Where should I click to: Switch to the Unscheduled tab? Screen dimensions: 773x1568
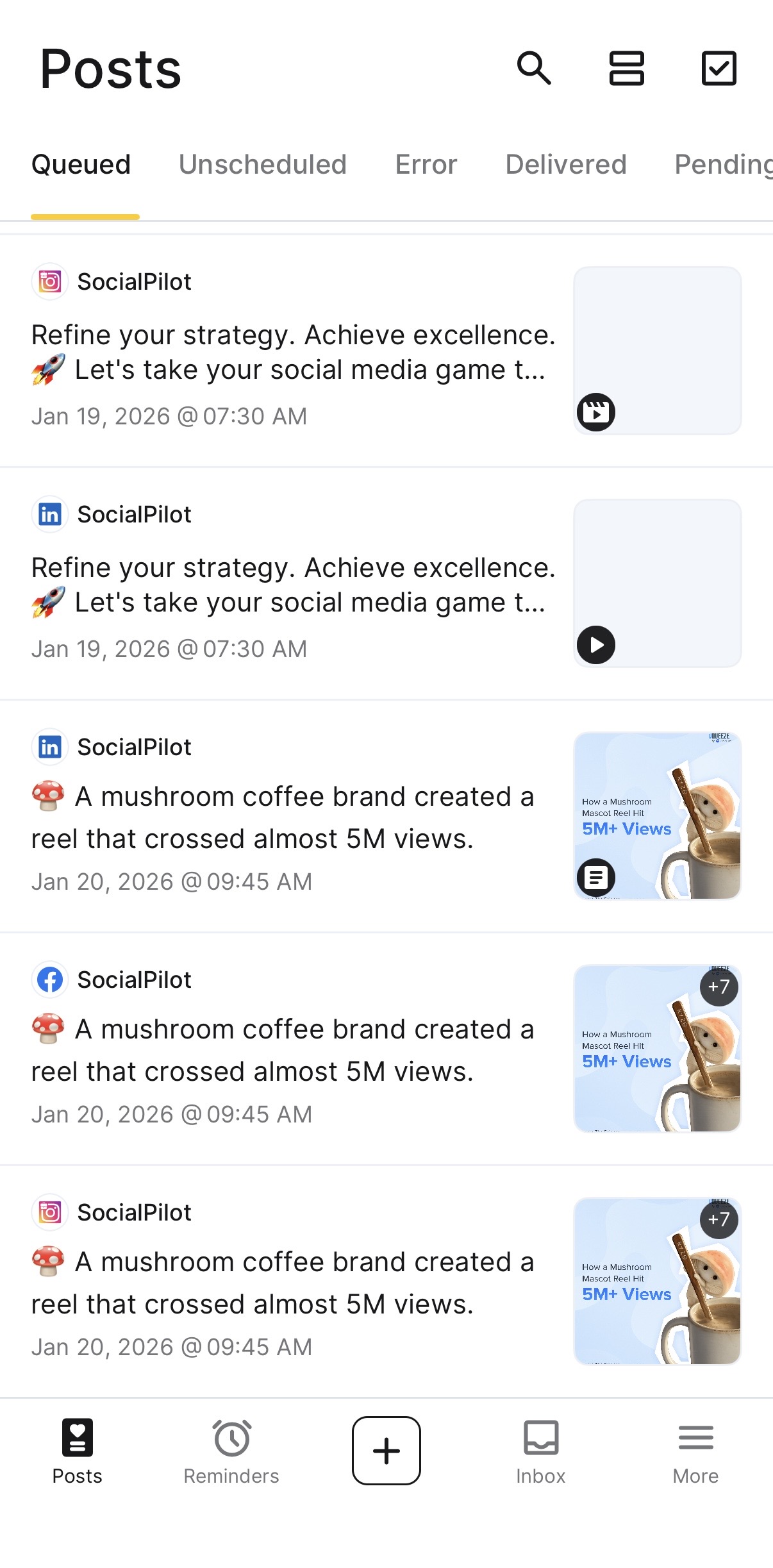[x=262, y=165]
